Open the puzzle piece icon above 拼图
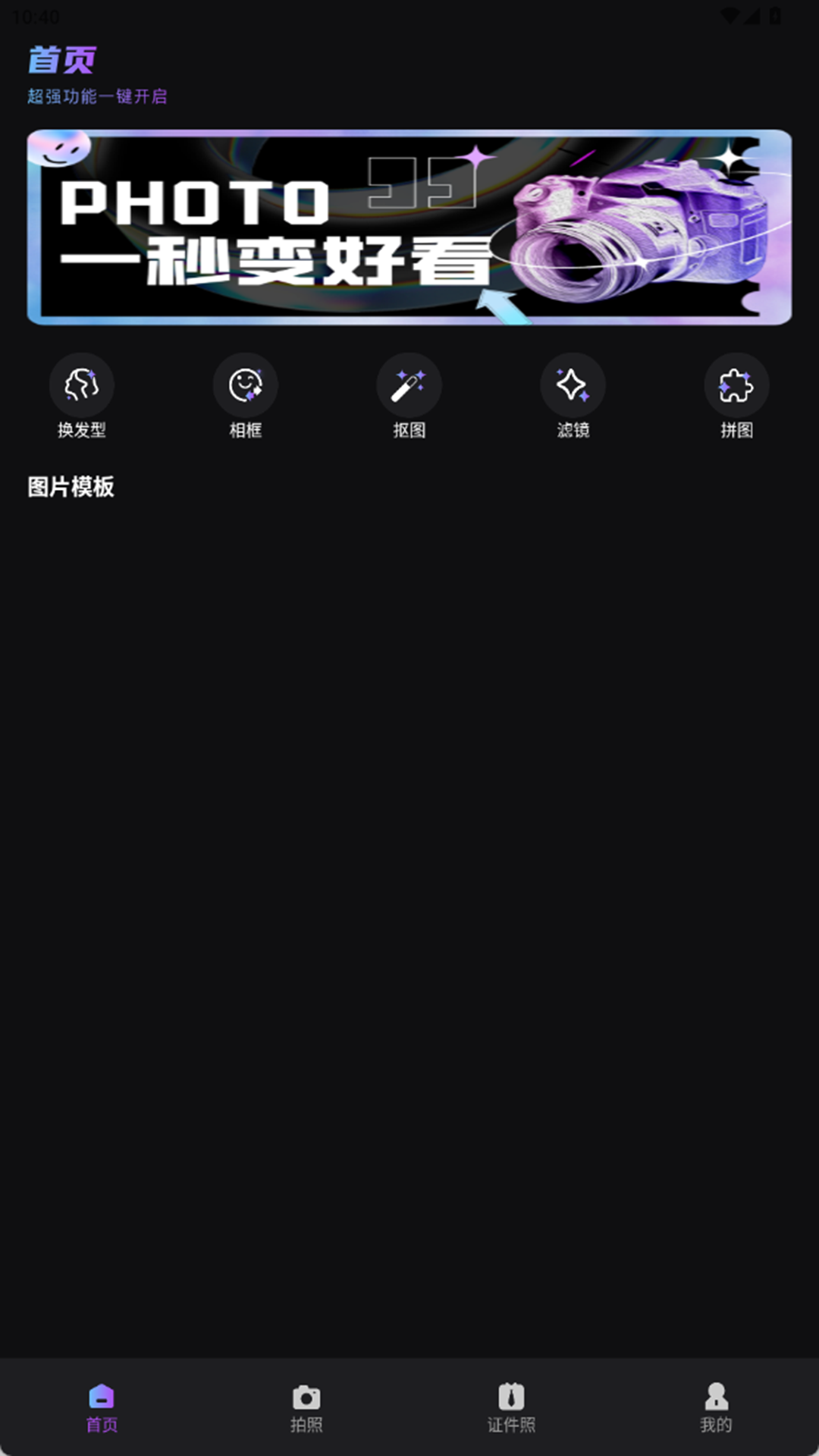The image size is (819, 1456). pyautogui.click(x=736, y=384)
